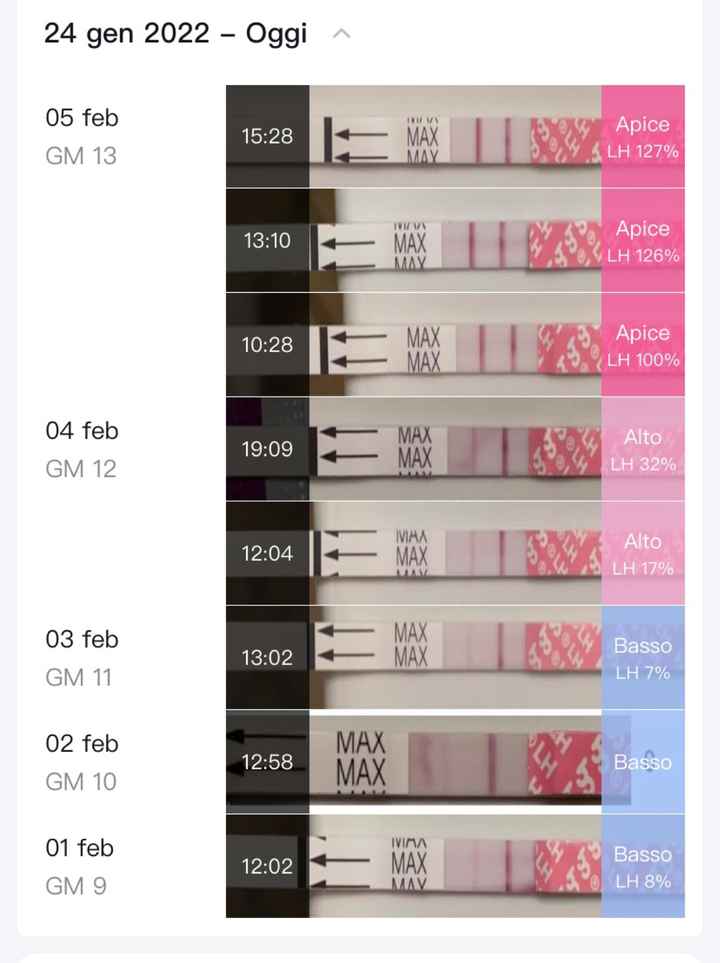Open the 19:09 test strip marked Alto
The width and height of the screenshot is (720, 963).
455,449
